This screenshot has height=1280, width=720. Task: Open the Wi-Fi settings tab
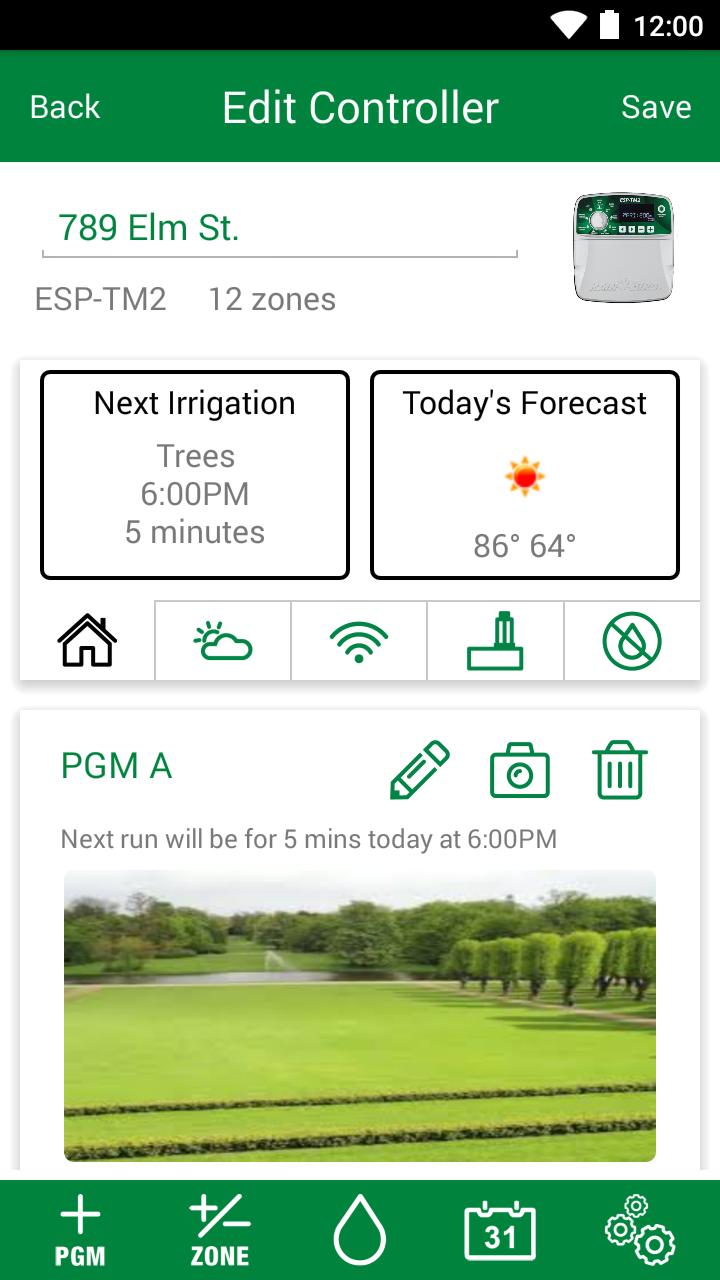pyautogui.click(x=359, y=641)
